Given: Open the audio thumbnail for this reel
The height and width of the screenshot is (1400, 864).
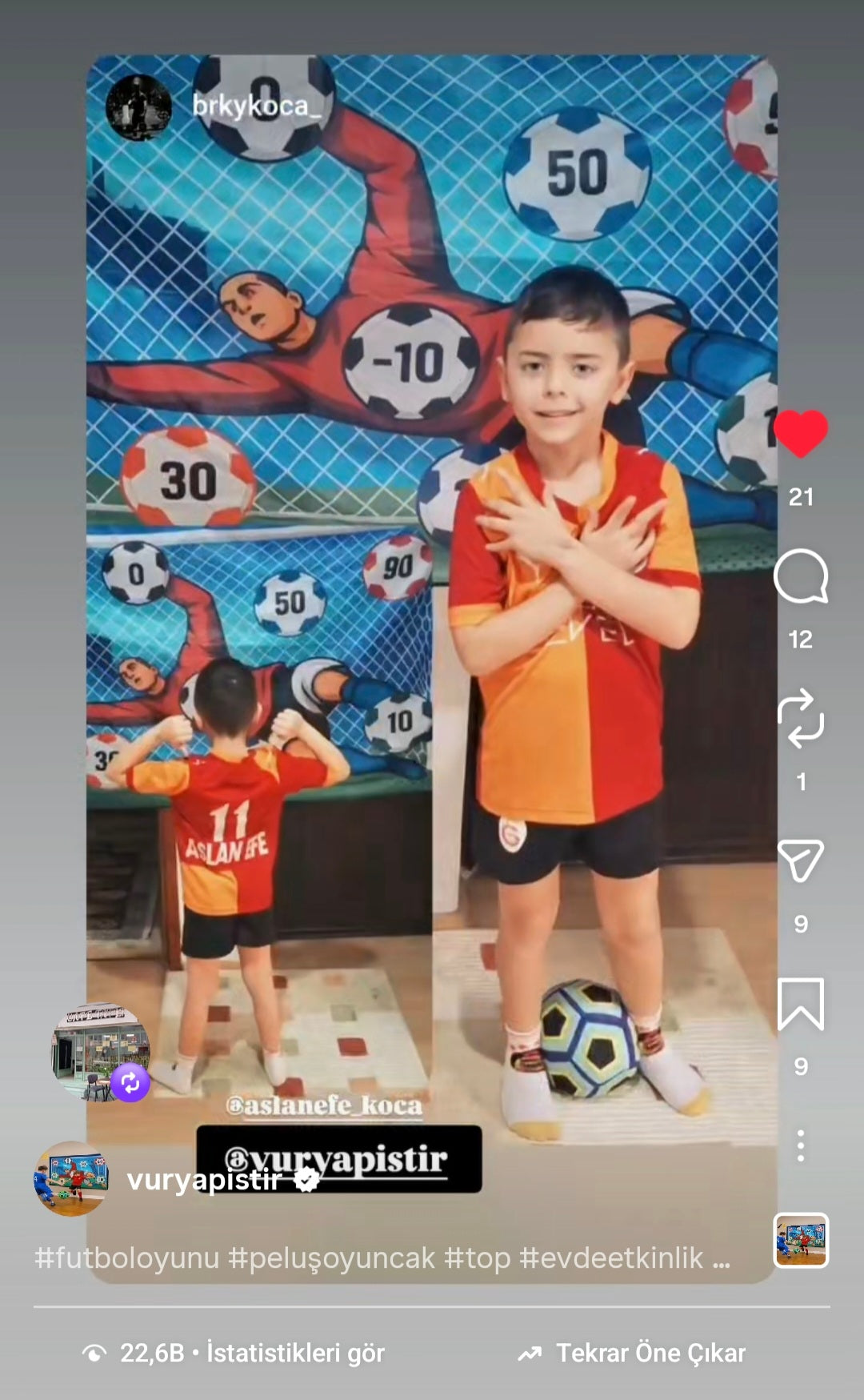Looking at the screenshot, I should pos(801,1240).
